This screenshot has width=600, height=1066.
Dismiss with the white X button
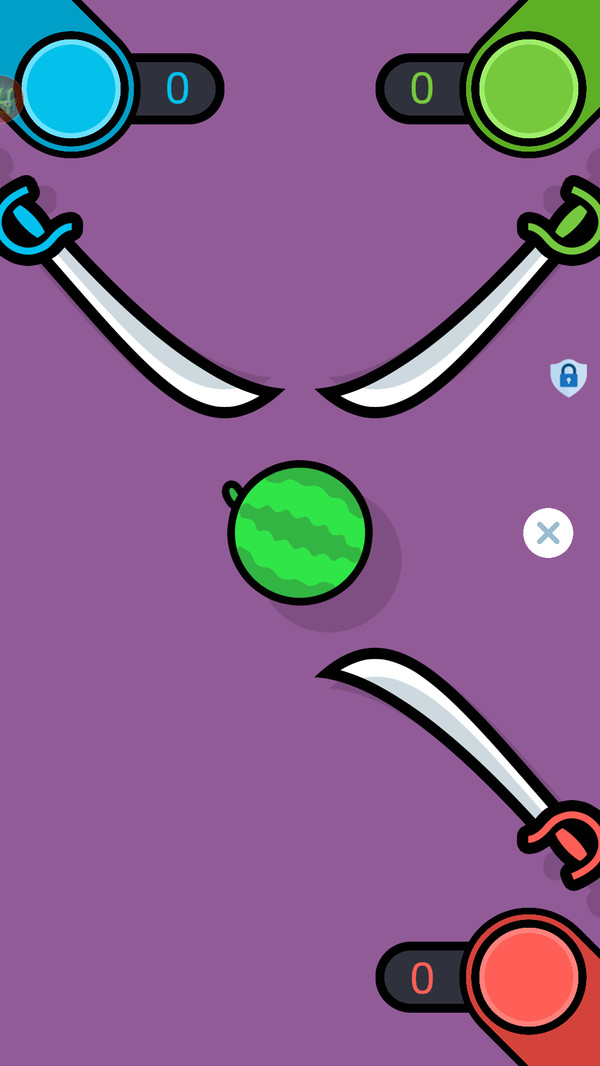[548, 533]
